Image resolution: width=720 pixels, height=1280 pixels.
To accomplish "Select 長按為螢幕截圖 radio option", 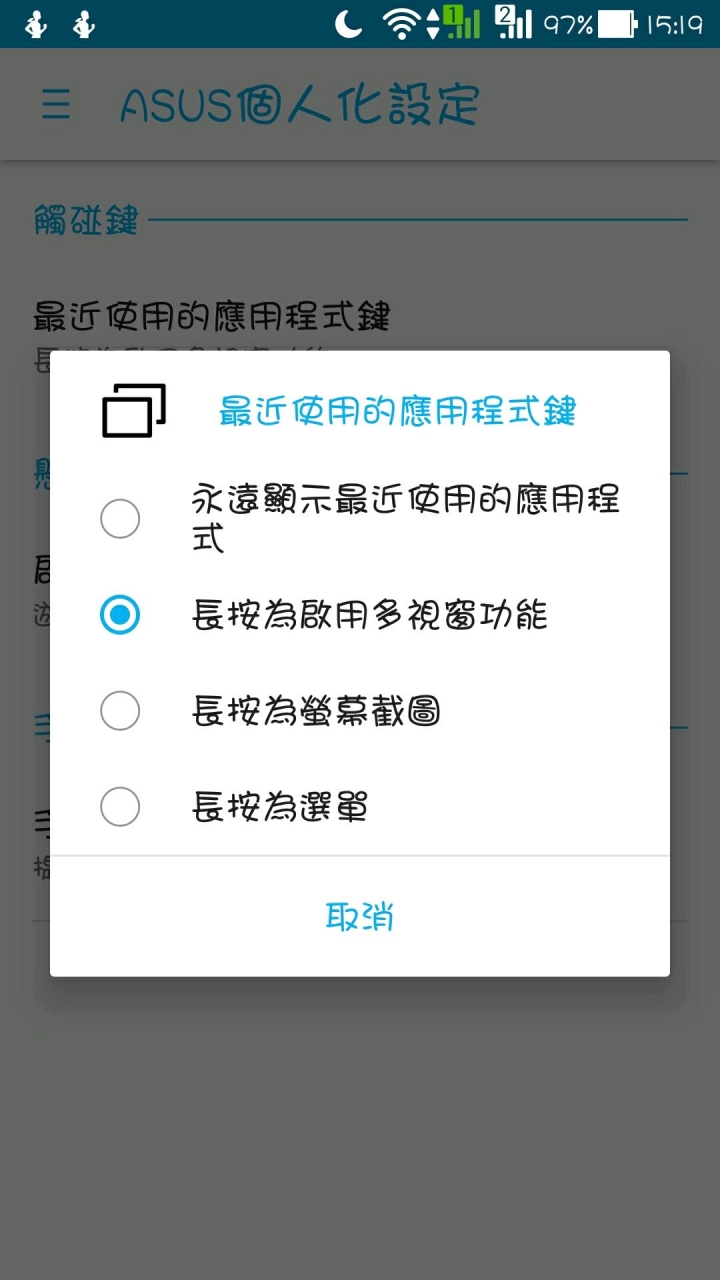I will [x=120, y=711].
